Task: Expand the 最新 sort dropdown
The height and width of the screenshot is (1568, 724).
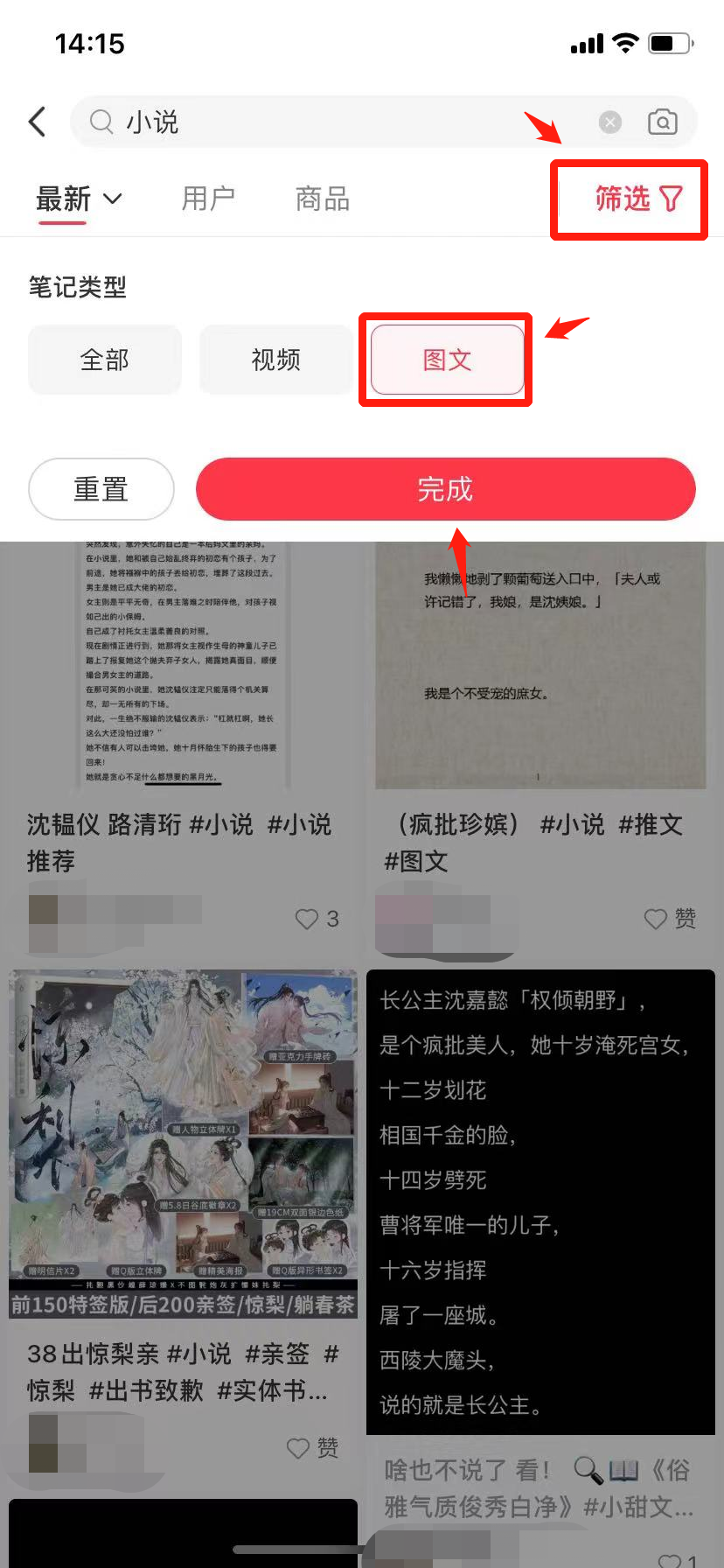Action: [x=79, y=199]
